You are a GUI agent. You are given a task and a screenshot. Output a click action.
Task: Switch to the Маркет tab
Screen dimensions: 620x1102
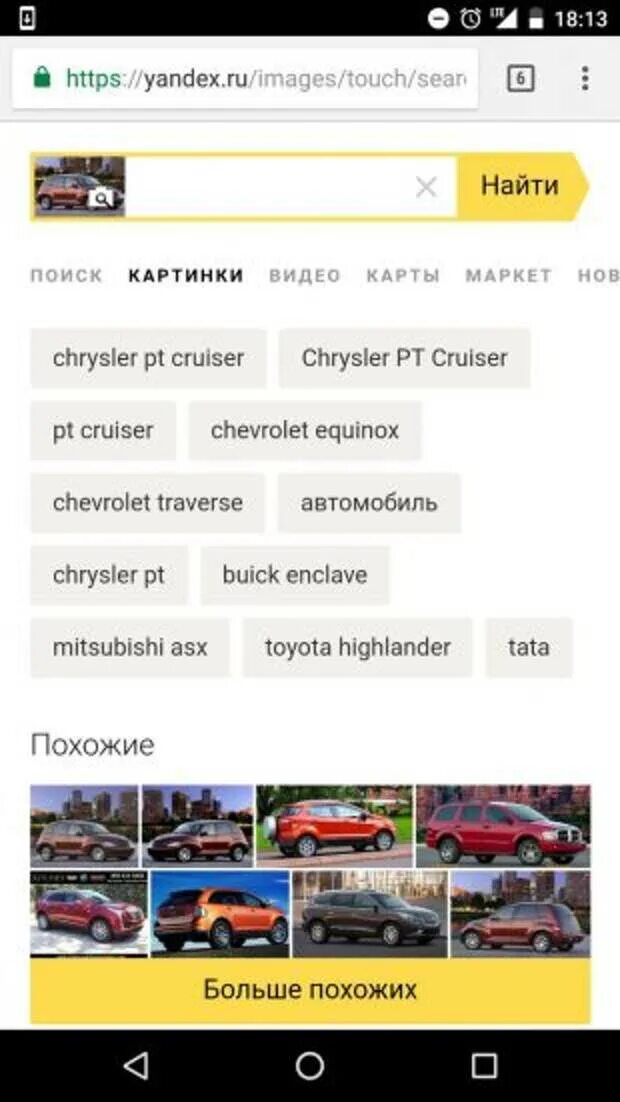[x=508, y=276]
